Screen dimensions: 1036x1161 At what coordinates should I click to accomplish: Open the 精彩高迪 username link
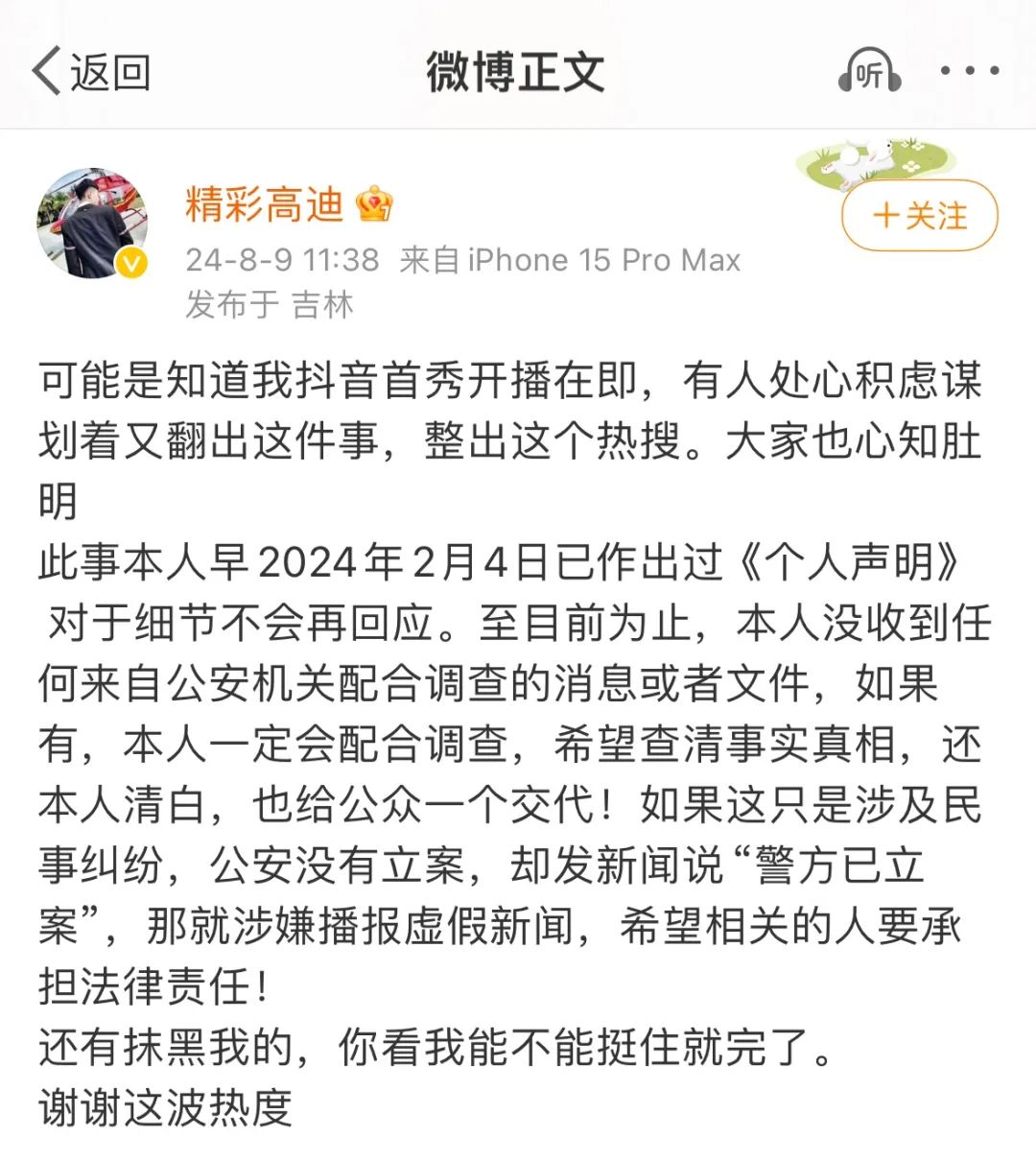coord(264,204)
